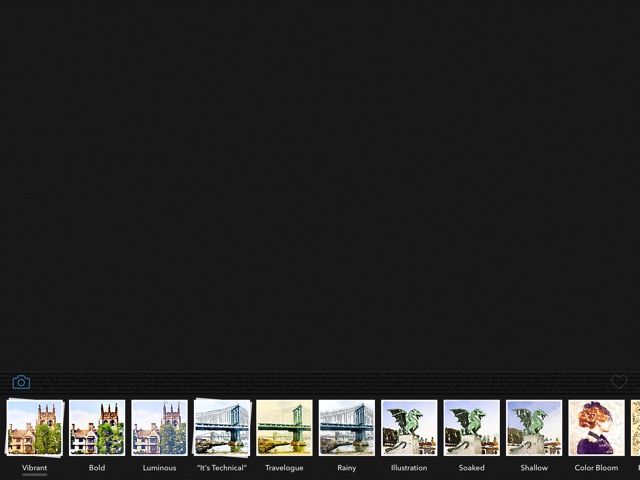Open the camera to import a photo

pyautogui.click(x=21, y=382)
